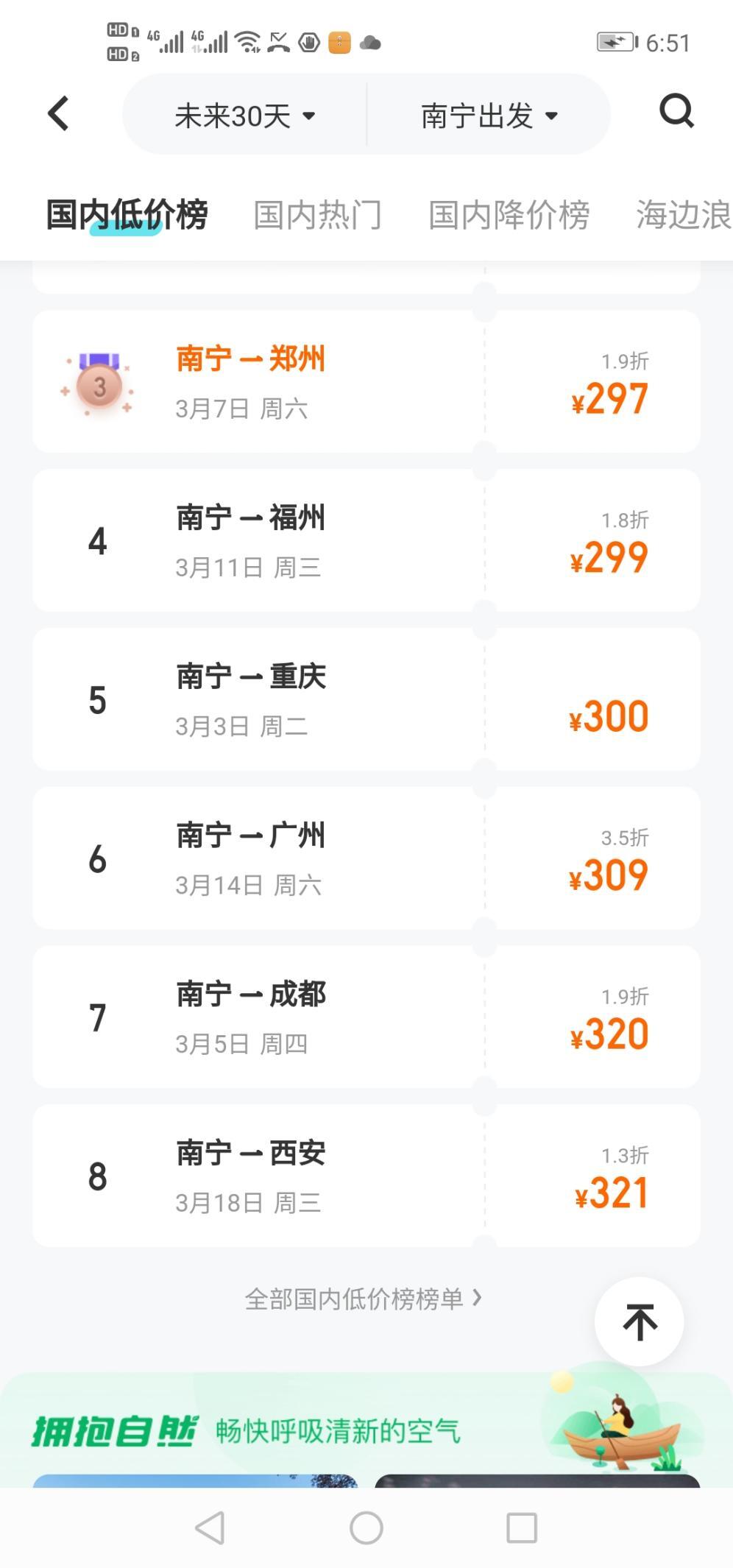Open the system recent apps button

tap(521, 1528)
